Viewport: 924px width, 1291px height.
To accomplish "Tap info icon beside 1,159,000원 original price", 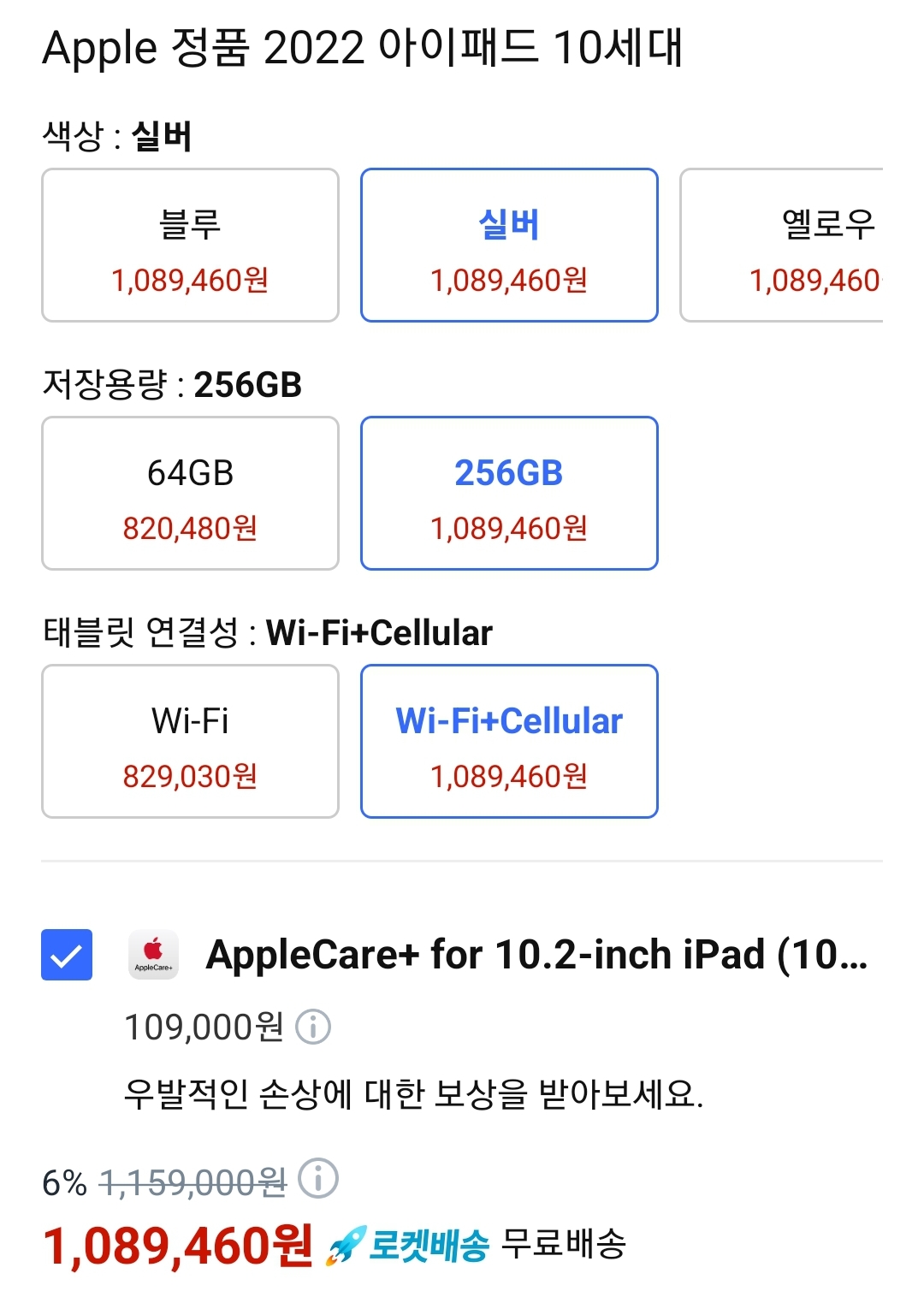I will tap(318, 1179).
